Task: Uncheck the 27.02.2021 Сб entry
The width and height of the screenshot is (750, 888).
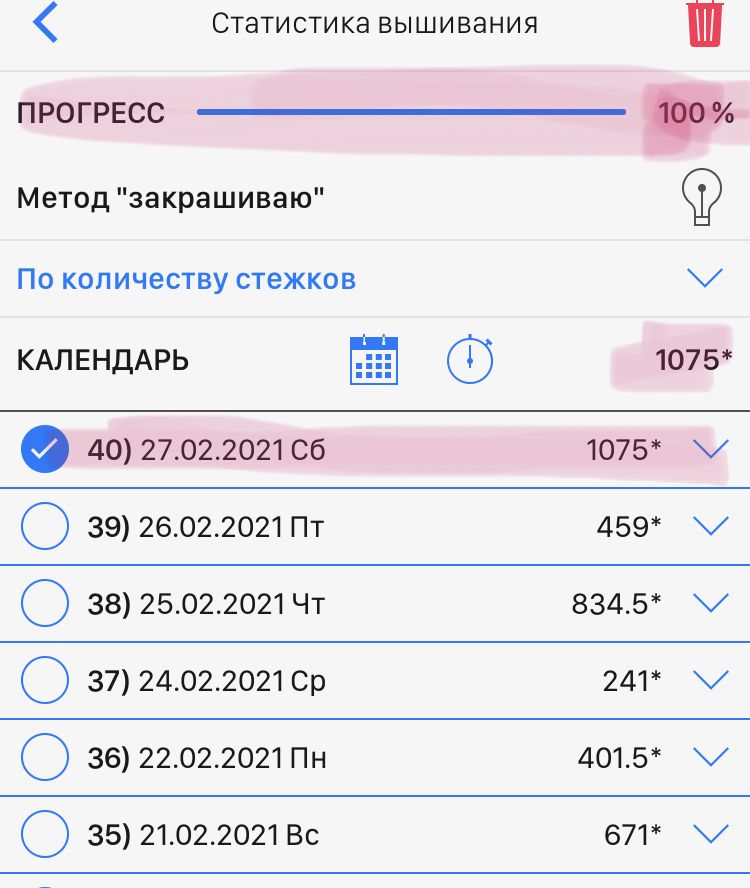Action: (44, 450)
